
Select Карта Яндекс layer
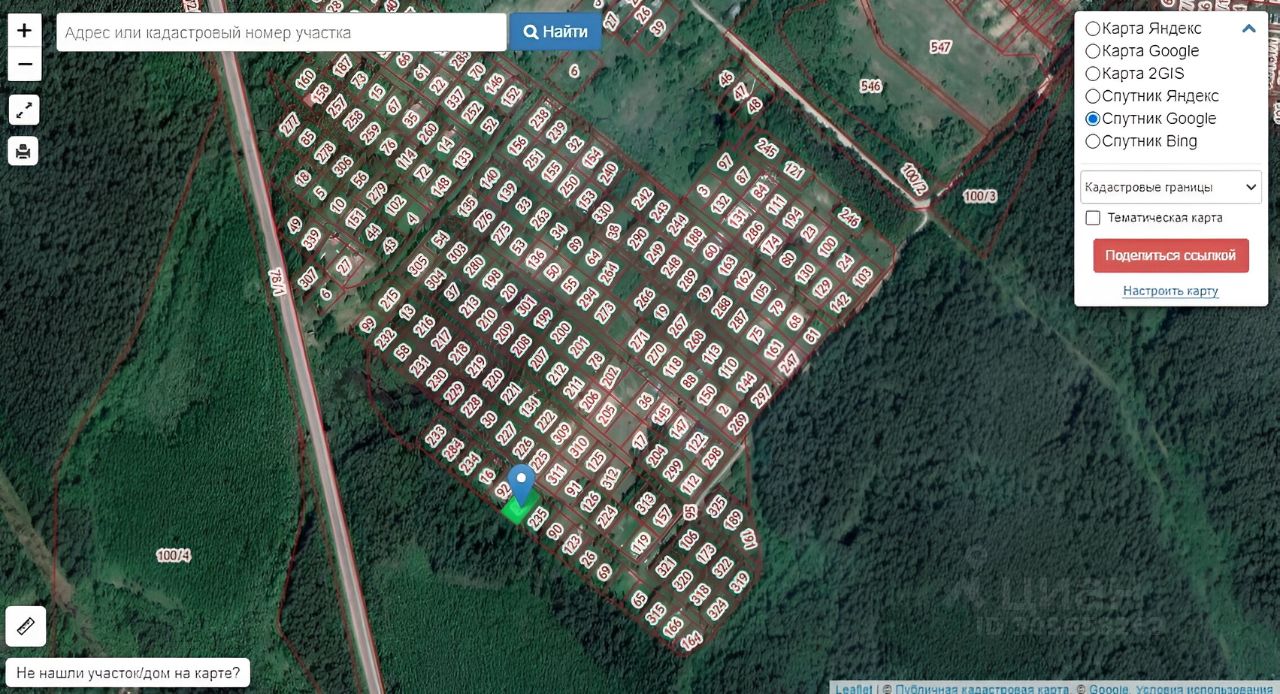coord(1093,29)
